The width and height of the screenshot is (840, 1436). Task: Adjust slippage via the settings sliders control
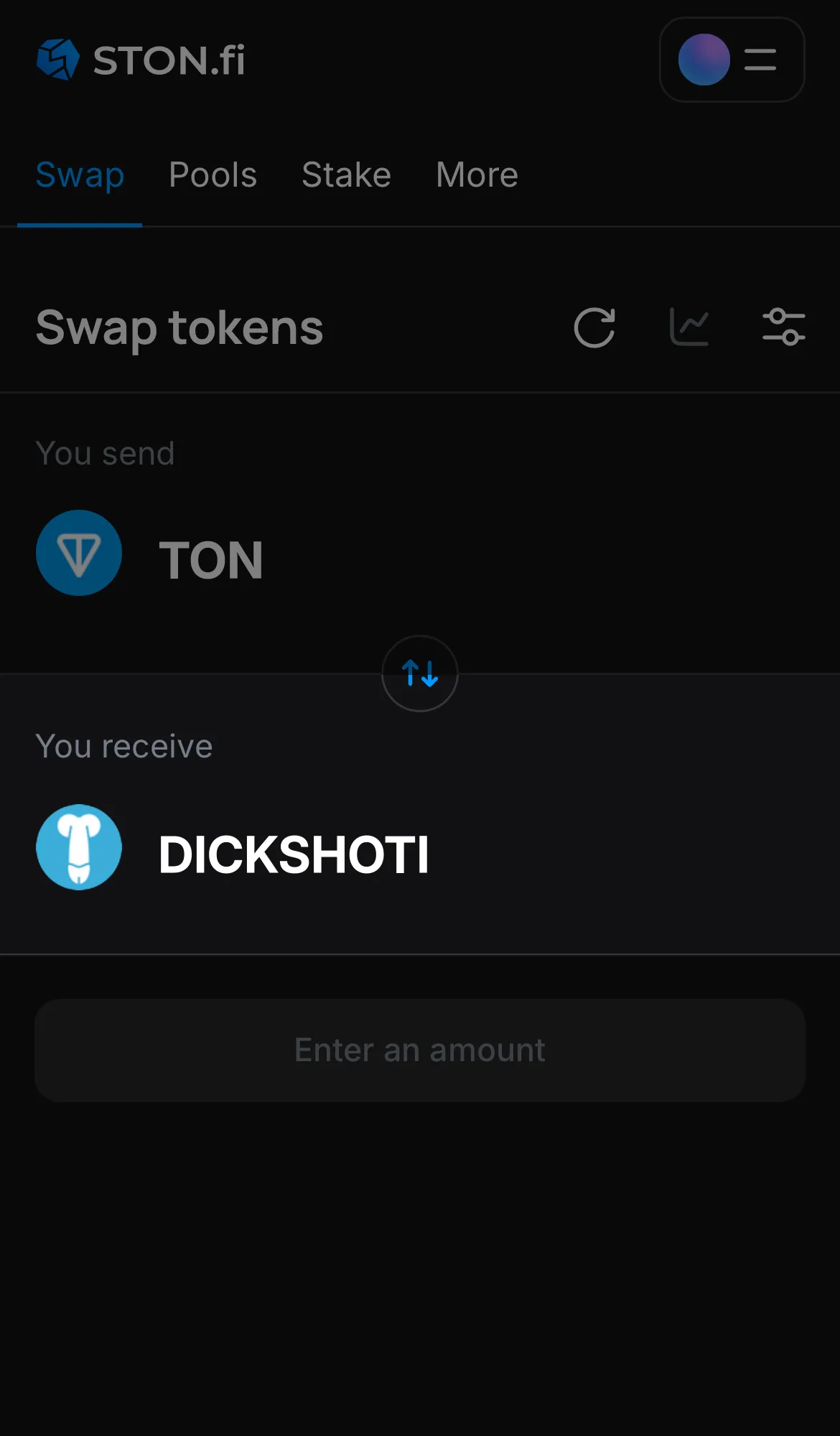tap(784, 327)
